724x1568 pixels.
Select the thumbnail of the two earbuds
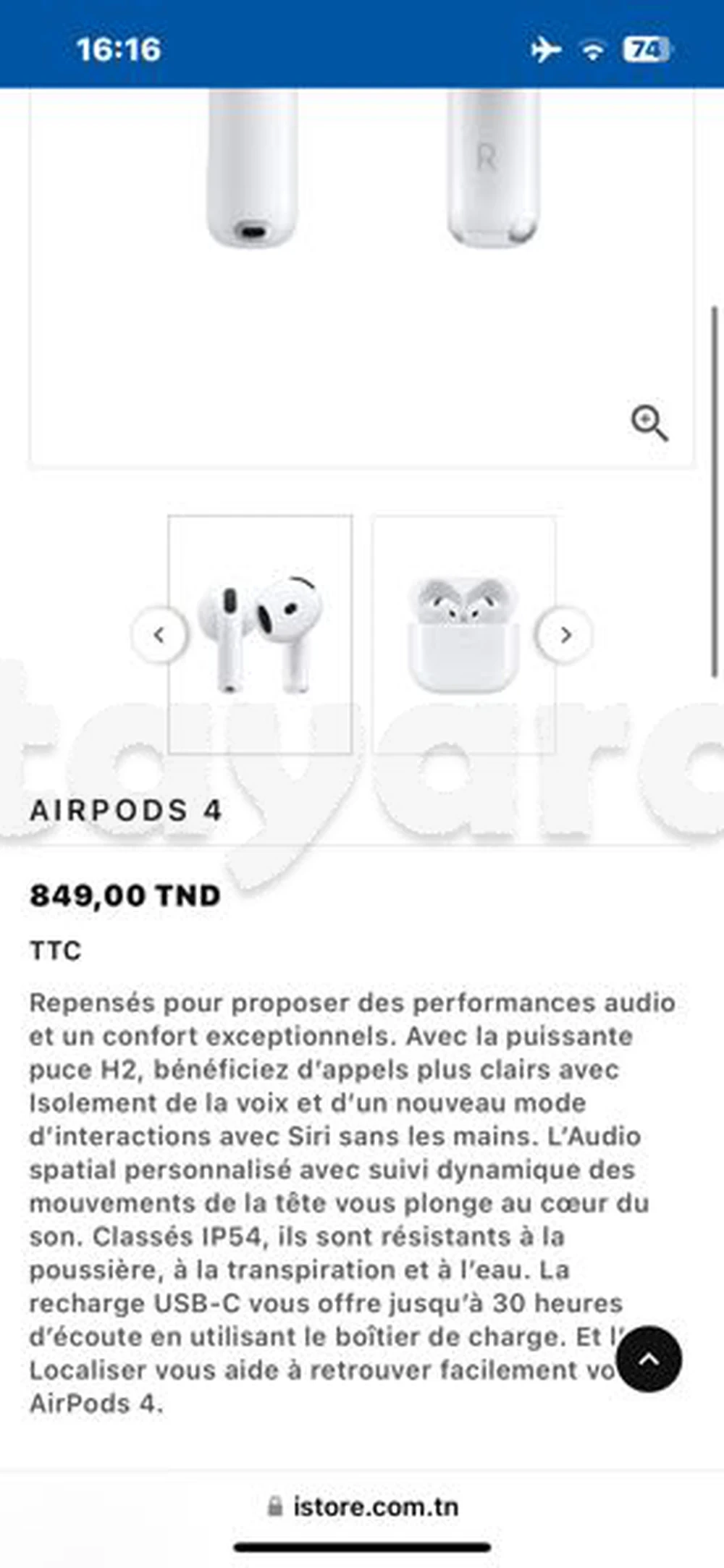tap(261, 634)
